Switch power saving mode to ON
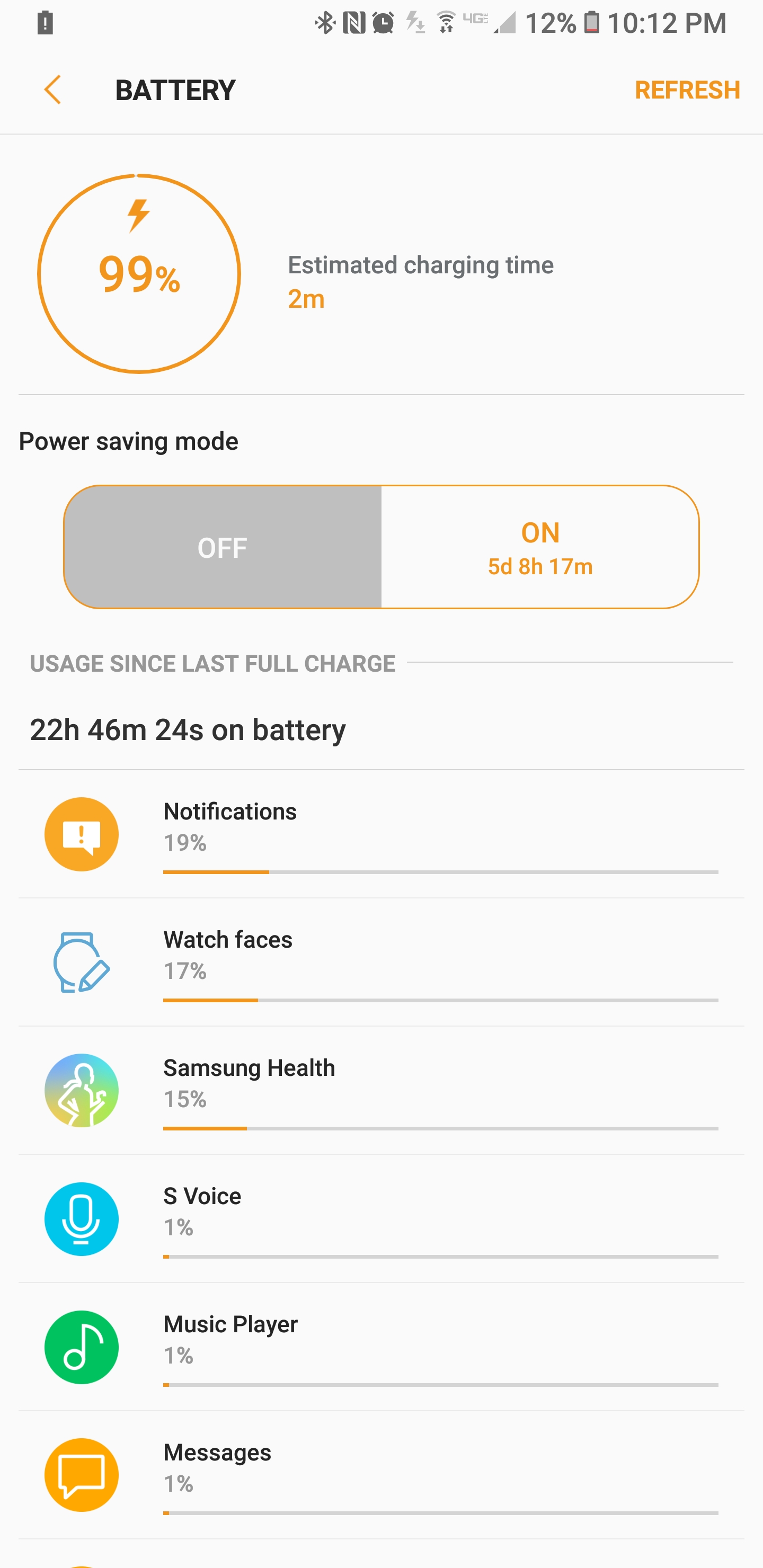Image resolution: width=763 pixels, height=1568 pixels. (539, 547)
